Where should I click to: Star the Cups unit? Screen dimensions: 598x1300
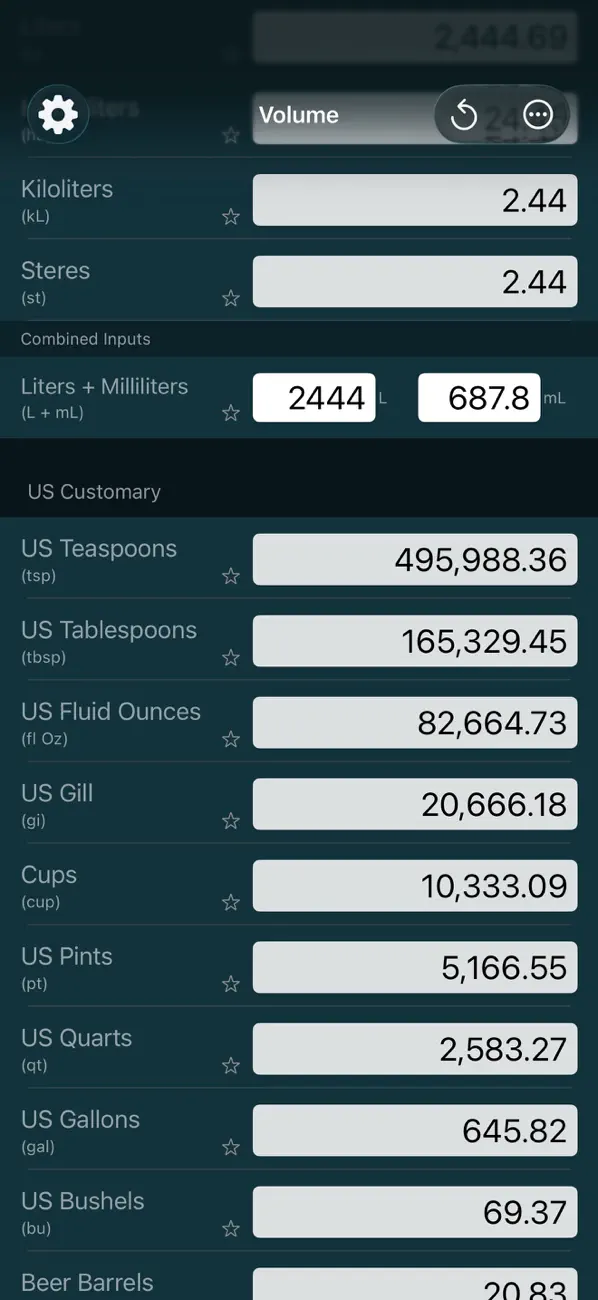(x=231, y=903)
